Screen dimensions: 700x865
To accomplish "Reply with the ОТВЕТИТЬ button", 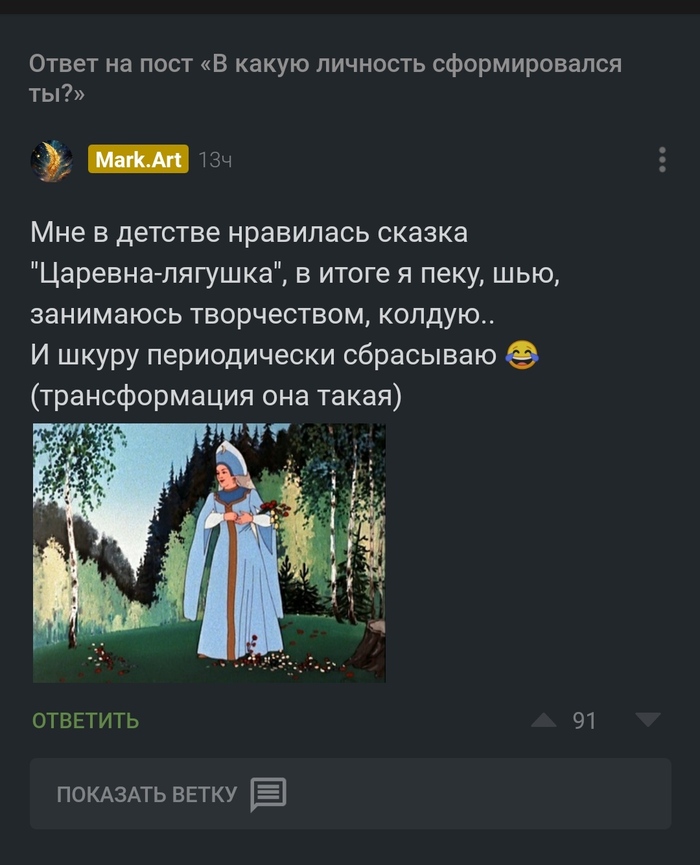I will pos(86,721).
